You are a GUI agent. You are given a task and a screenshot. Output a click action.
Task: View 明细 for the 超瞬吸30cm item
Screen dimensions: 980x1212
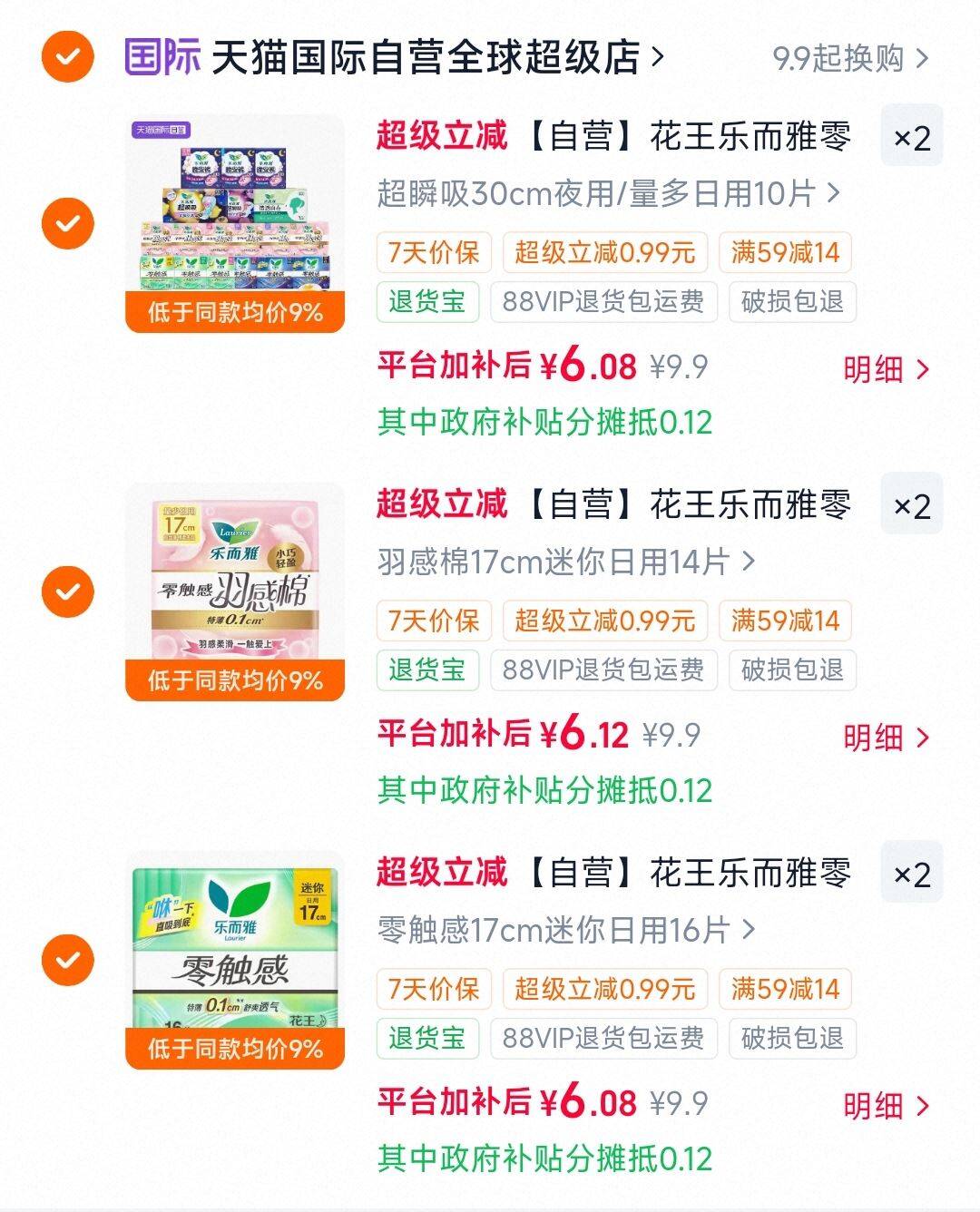pyautogui.click(x=887, y=369)
